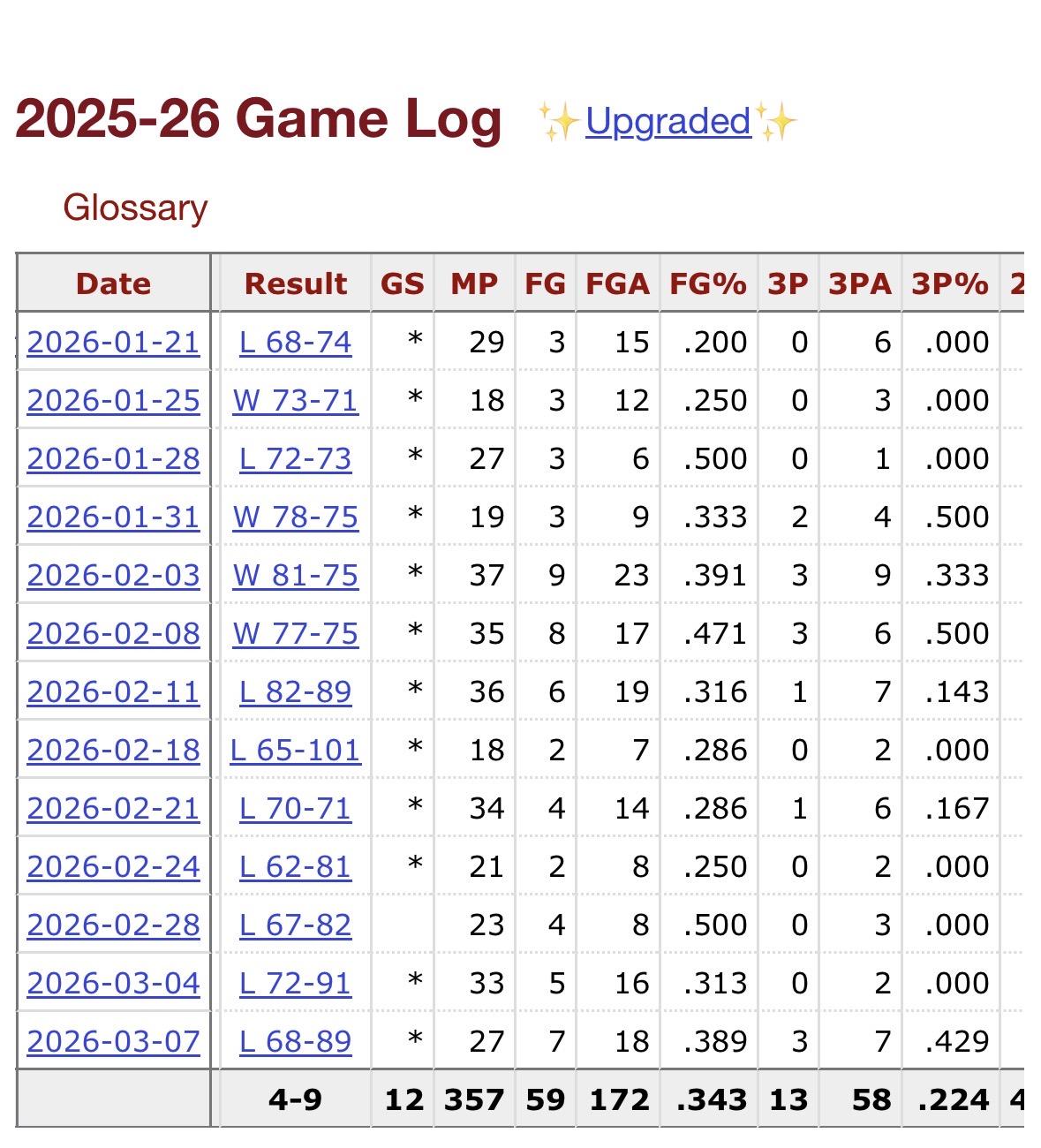View the L 68-74 box score
1041x1148 pixels.
point(295,343)
